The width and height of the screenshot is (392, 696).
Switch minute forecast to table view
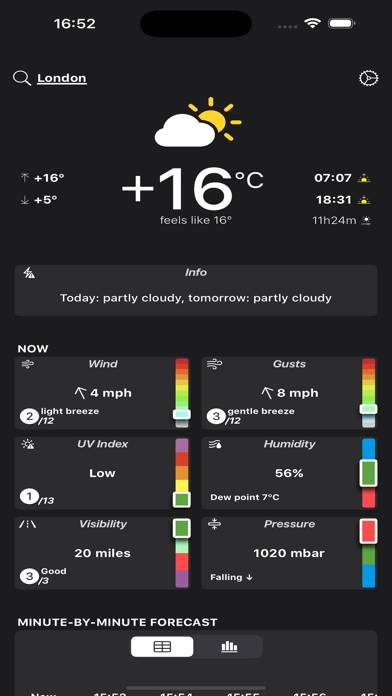pyautogui.click(x=162, y=647)
